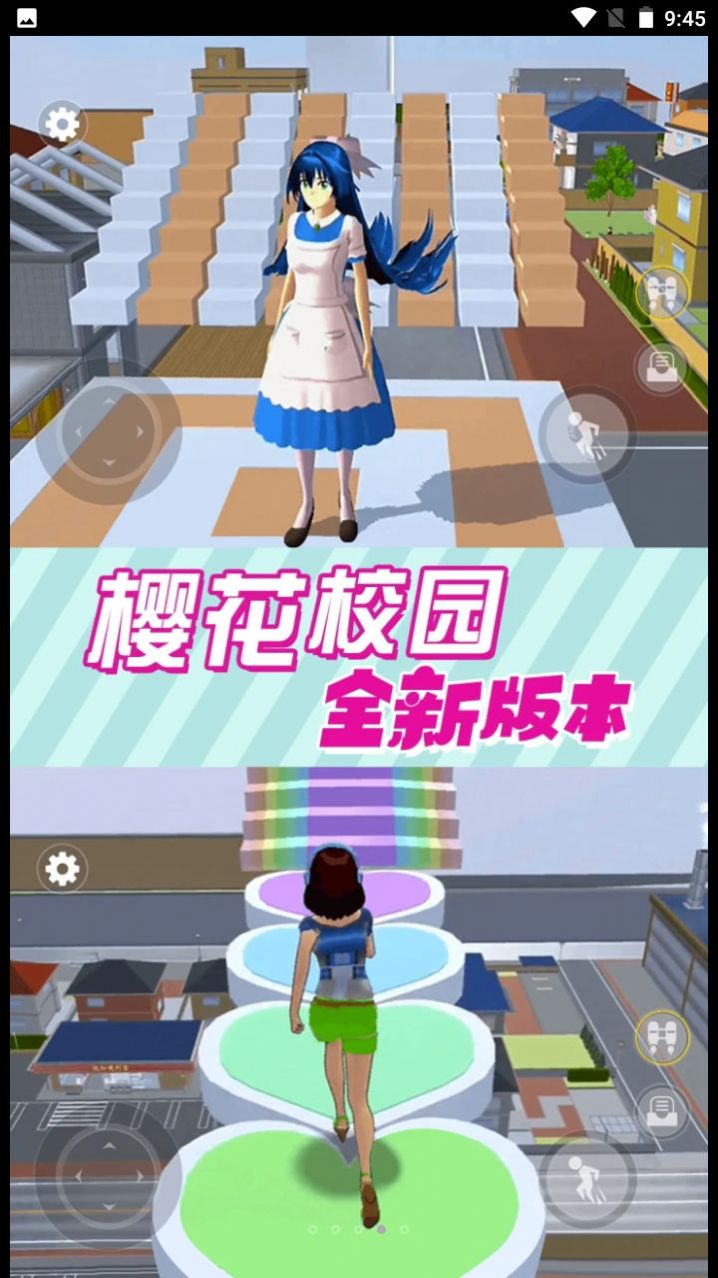Select the last page indicator dot
718x1278 pixels.
coord(404,1229)
